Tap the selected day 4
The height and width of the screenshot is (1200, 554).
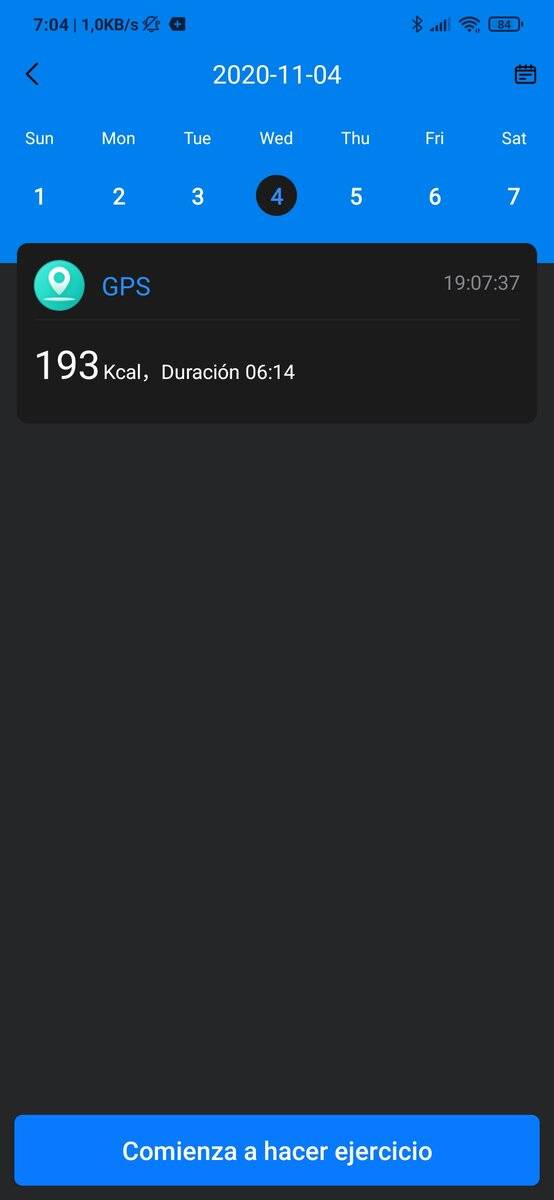276,196
